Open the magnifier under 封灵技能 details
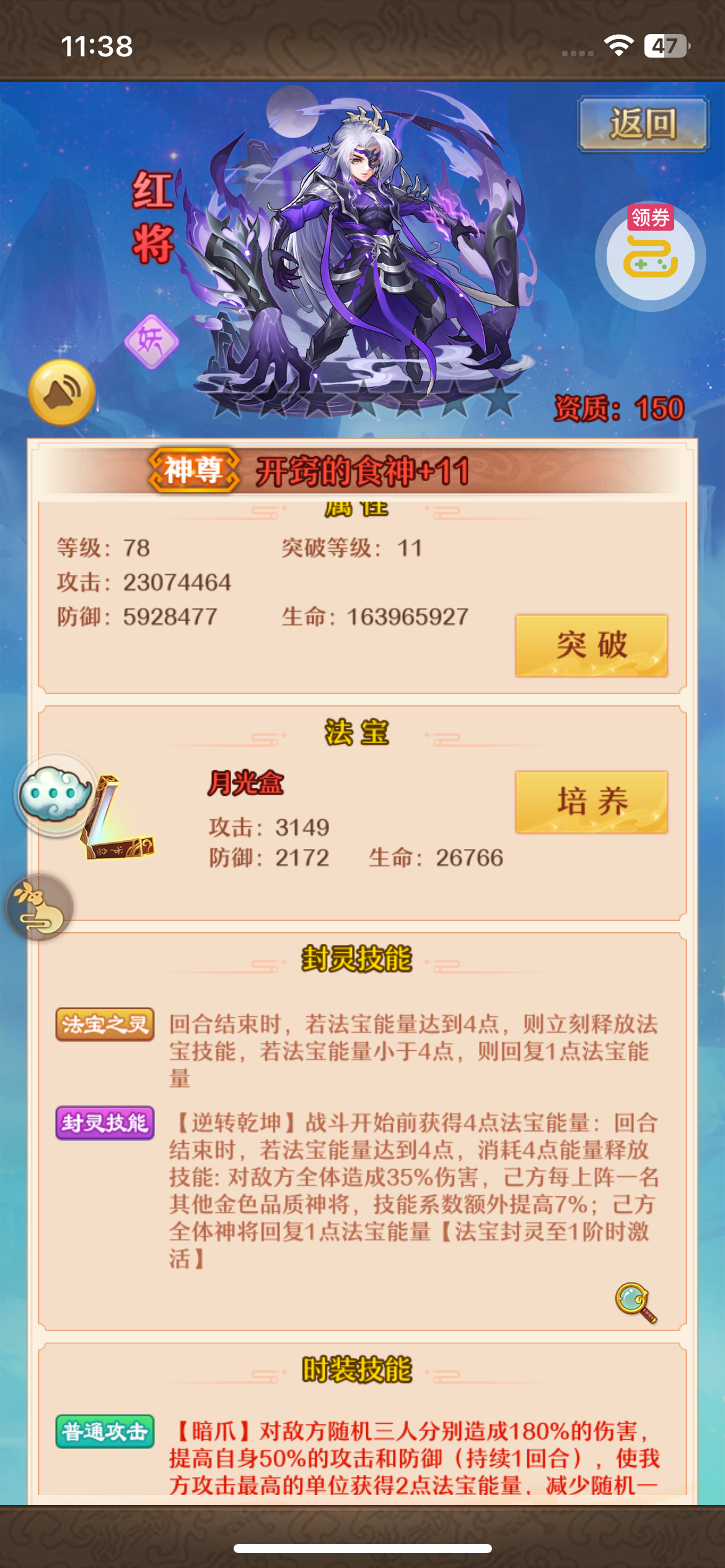The width and height of the screenshot is (725, 1568). (x=636, y=1302)
